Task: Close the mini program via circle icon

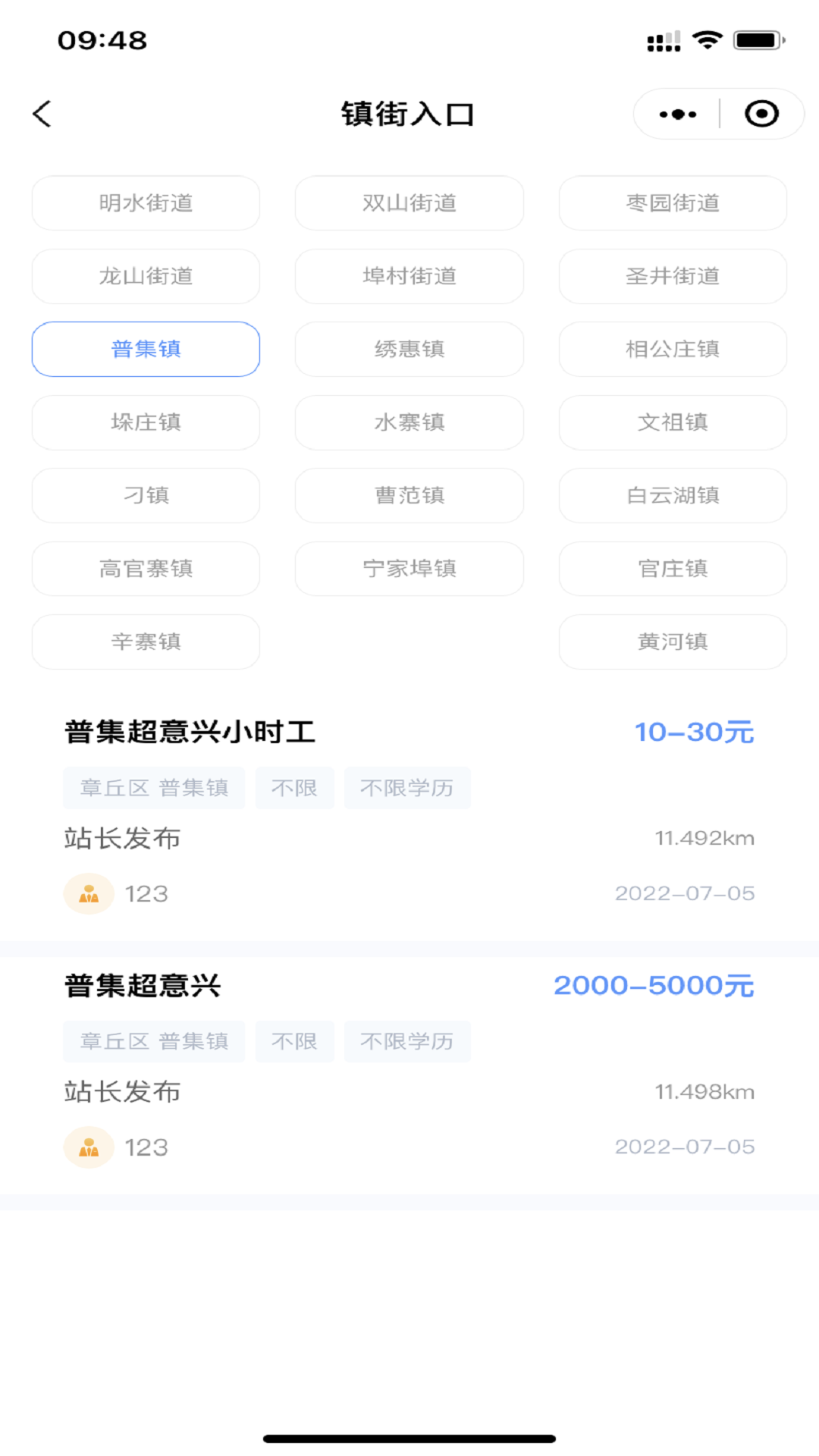Action: pyautogui.click(x=761, y=115)
